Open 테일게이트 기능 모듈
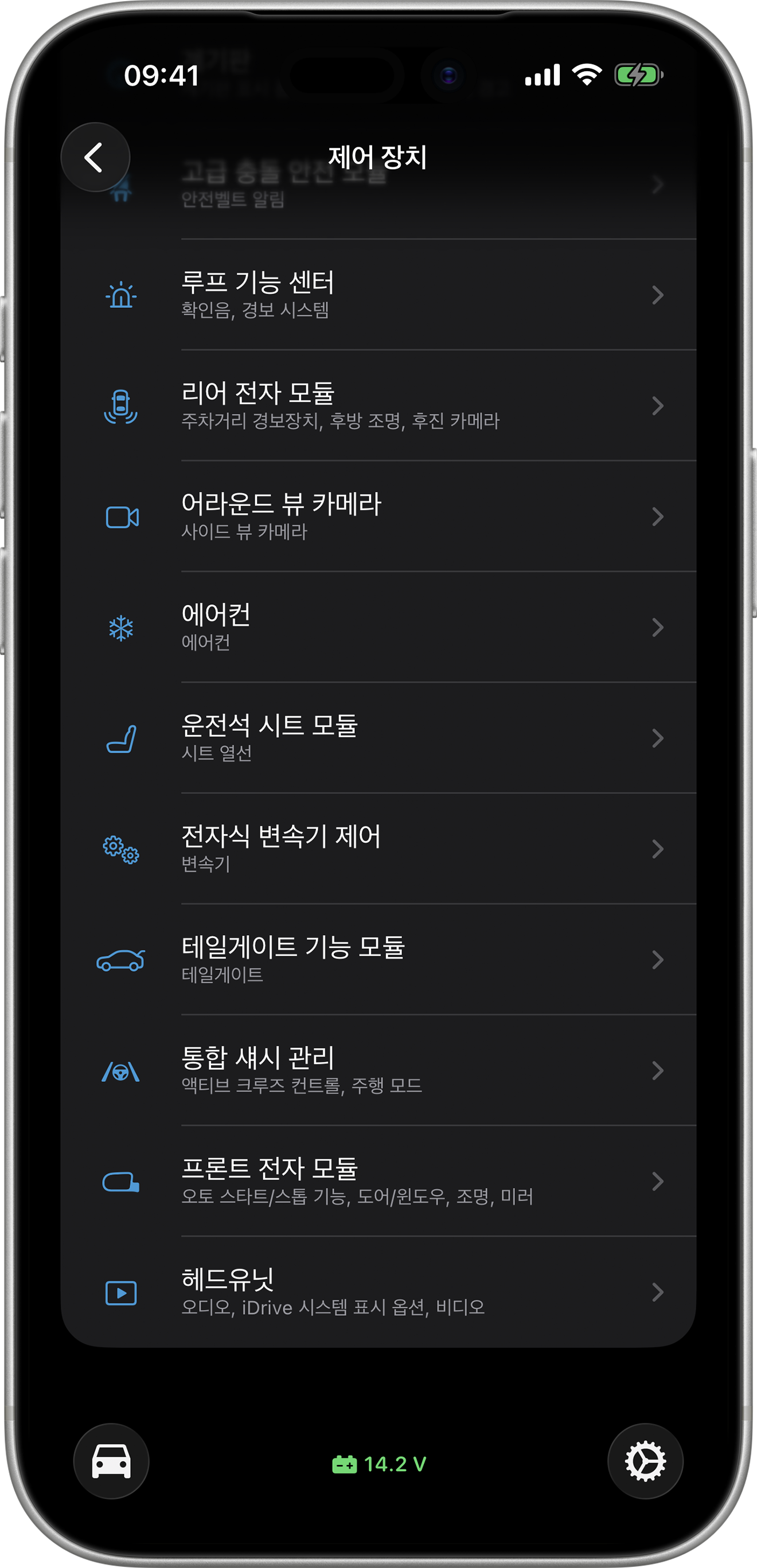Viewport: 757px width, 1568px height. (377, 960)
